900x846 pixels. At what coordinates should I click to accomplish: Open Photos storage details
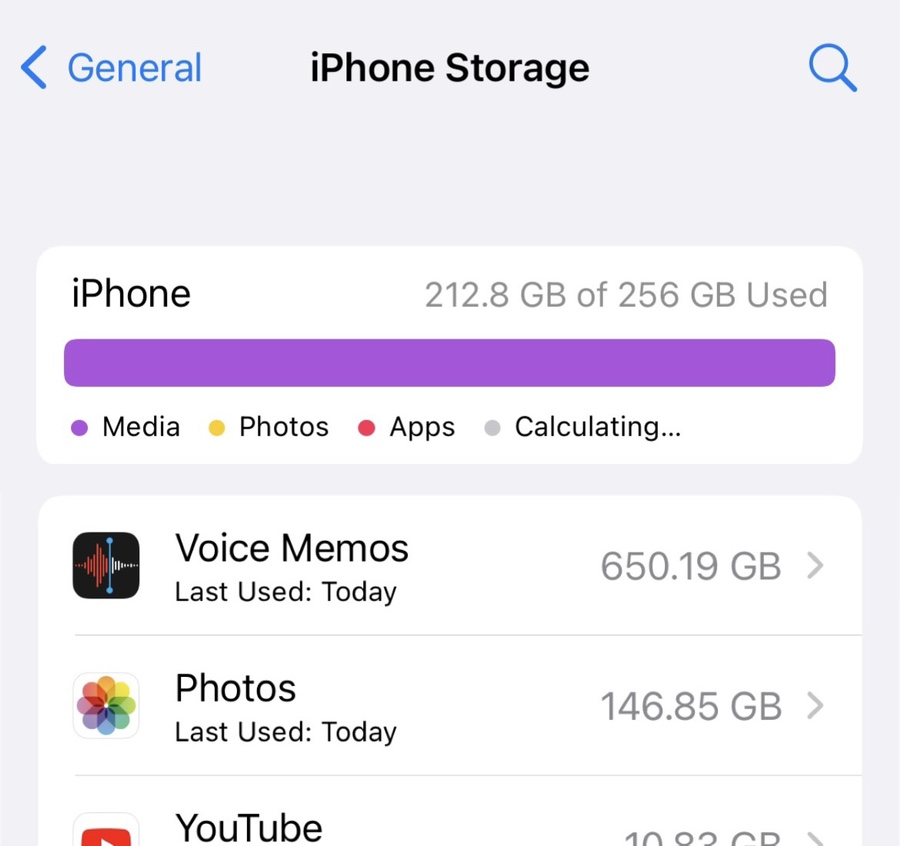[450, 706]
